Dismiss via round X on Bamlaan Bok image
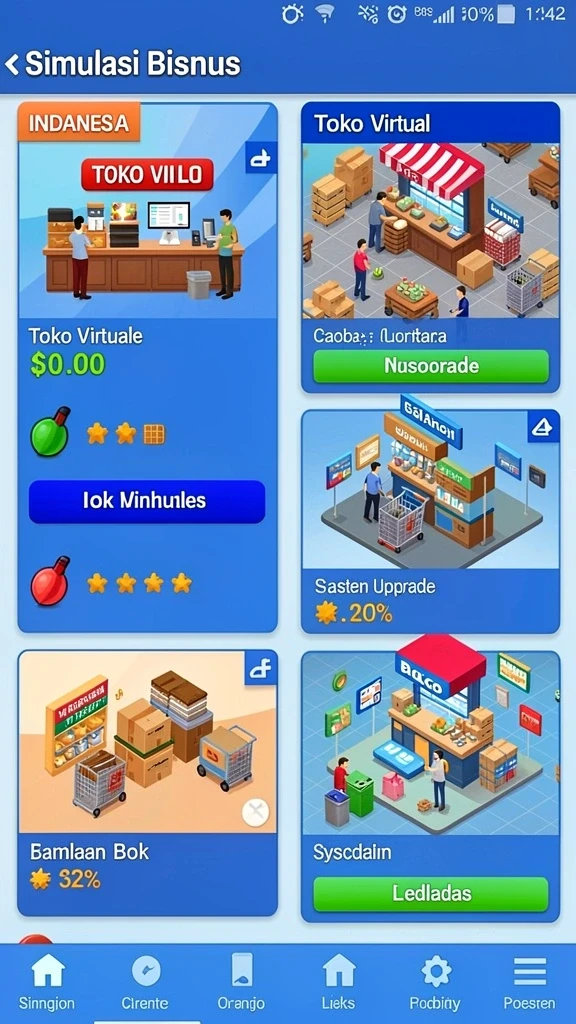The width and height of the screenshot is (576, 1024). [255, 814]
